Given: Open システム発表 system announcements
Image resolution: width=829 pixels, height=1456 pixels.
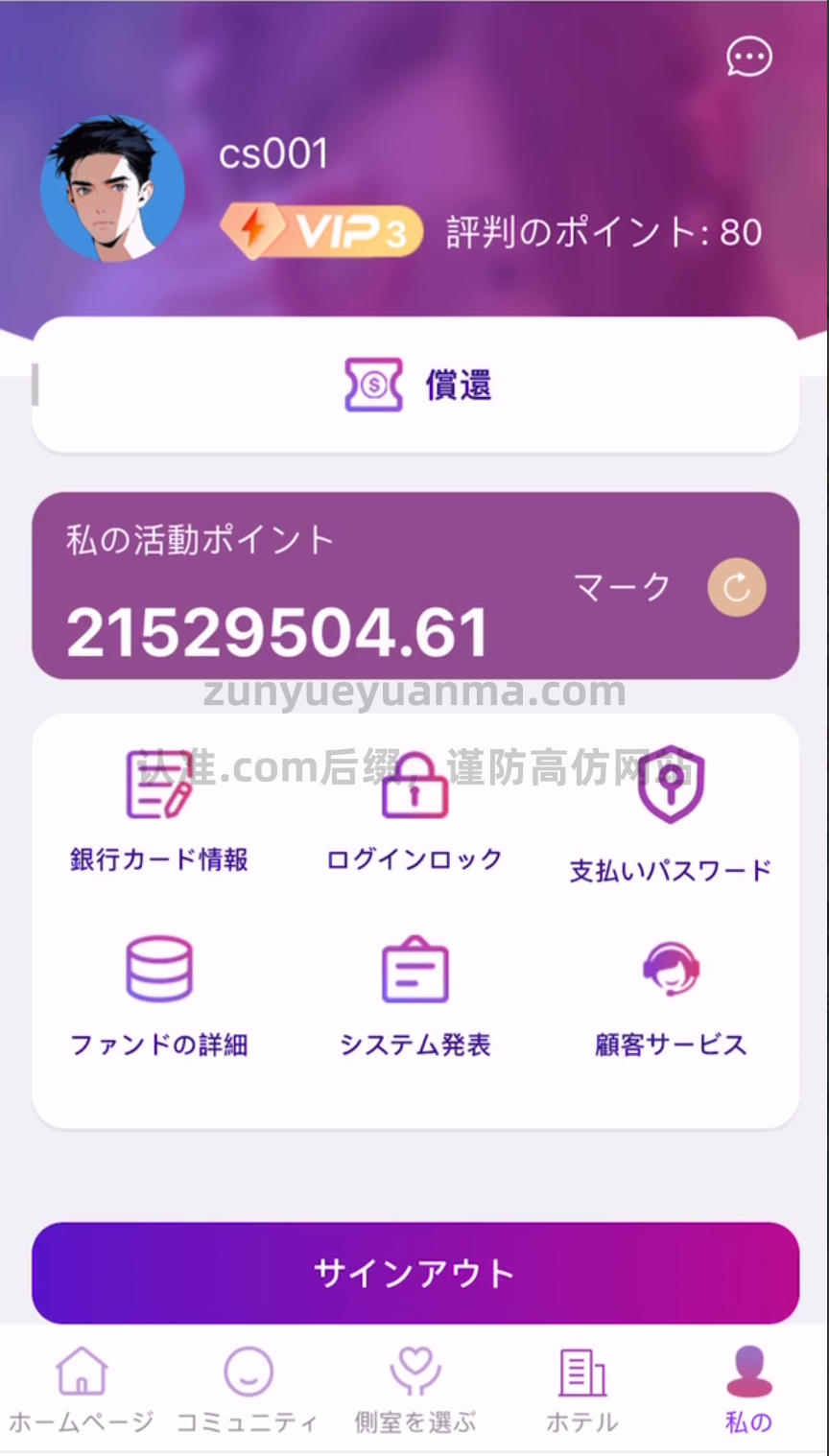Looking at the screenshot, I should [414, 996].
